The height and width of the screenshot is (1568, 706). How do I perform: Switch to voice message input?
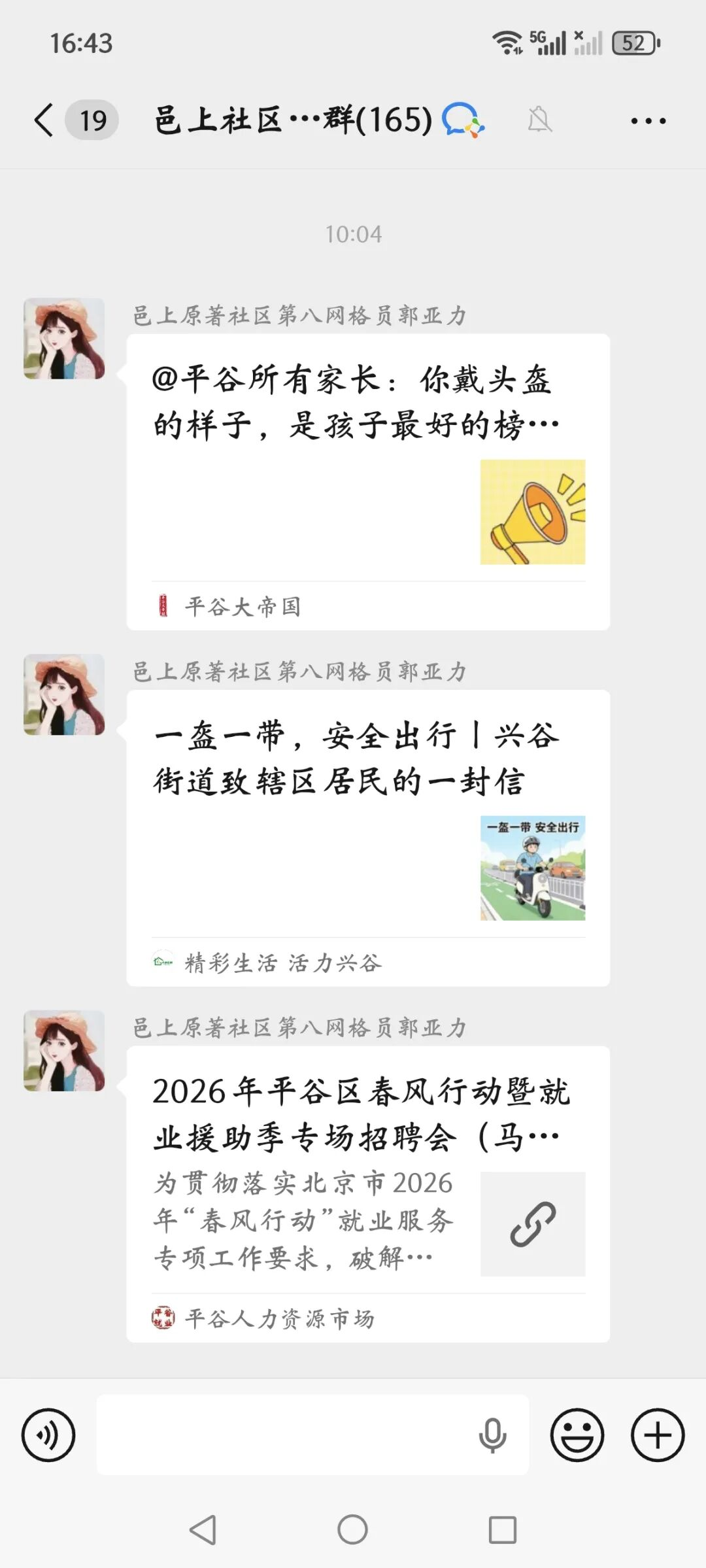(48, 1435)
